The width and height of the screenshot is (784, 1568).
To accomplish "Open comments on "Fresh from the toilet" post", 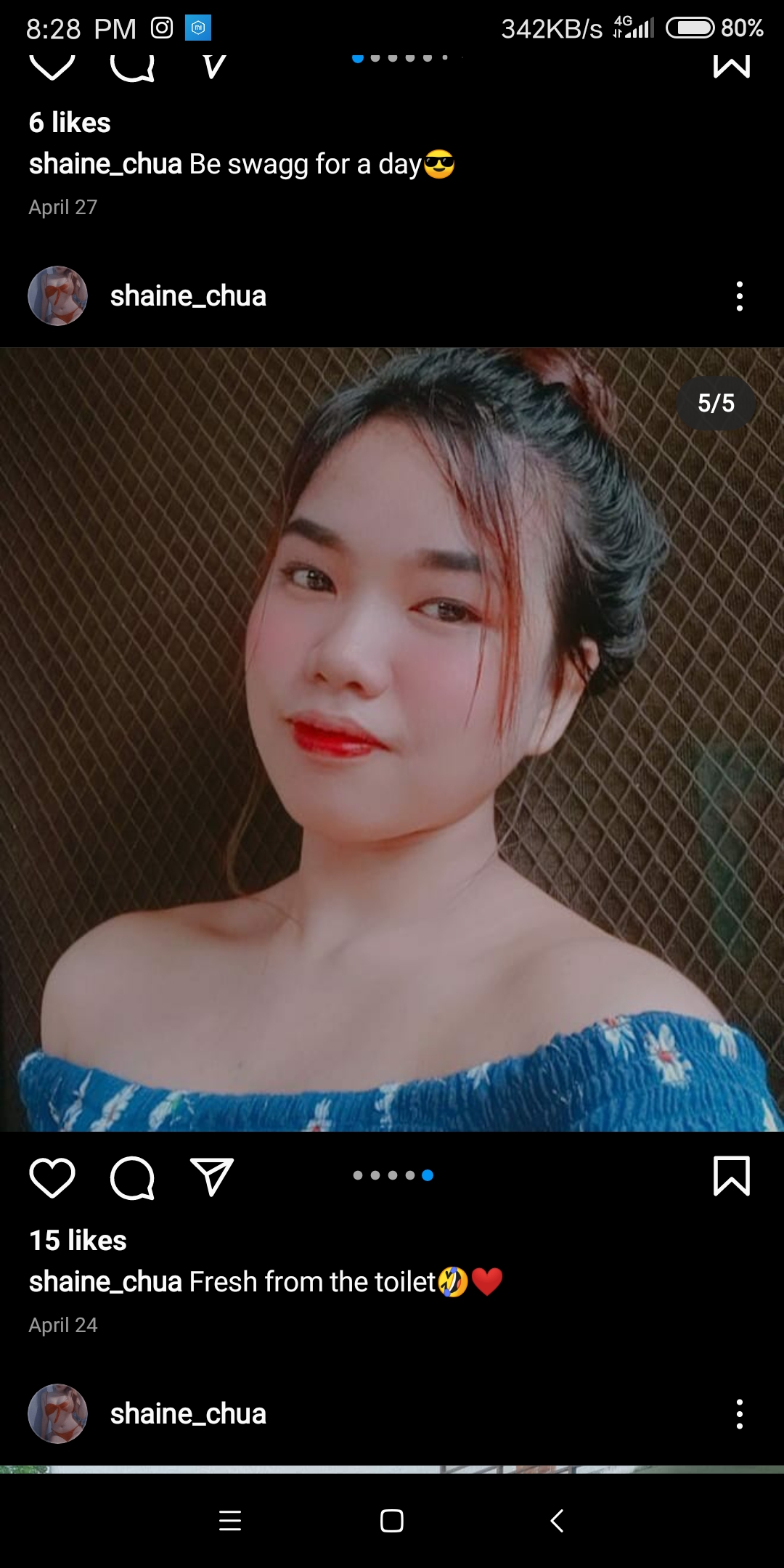I will 132,1177.
